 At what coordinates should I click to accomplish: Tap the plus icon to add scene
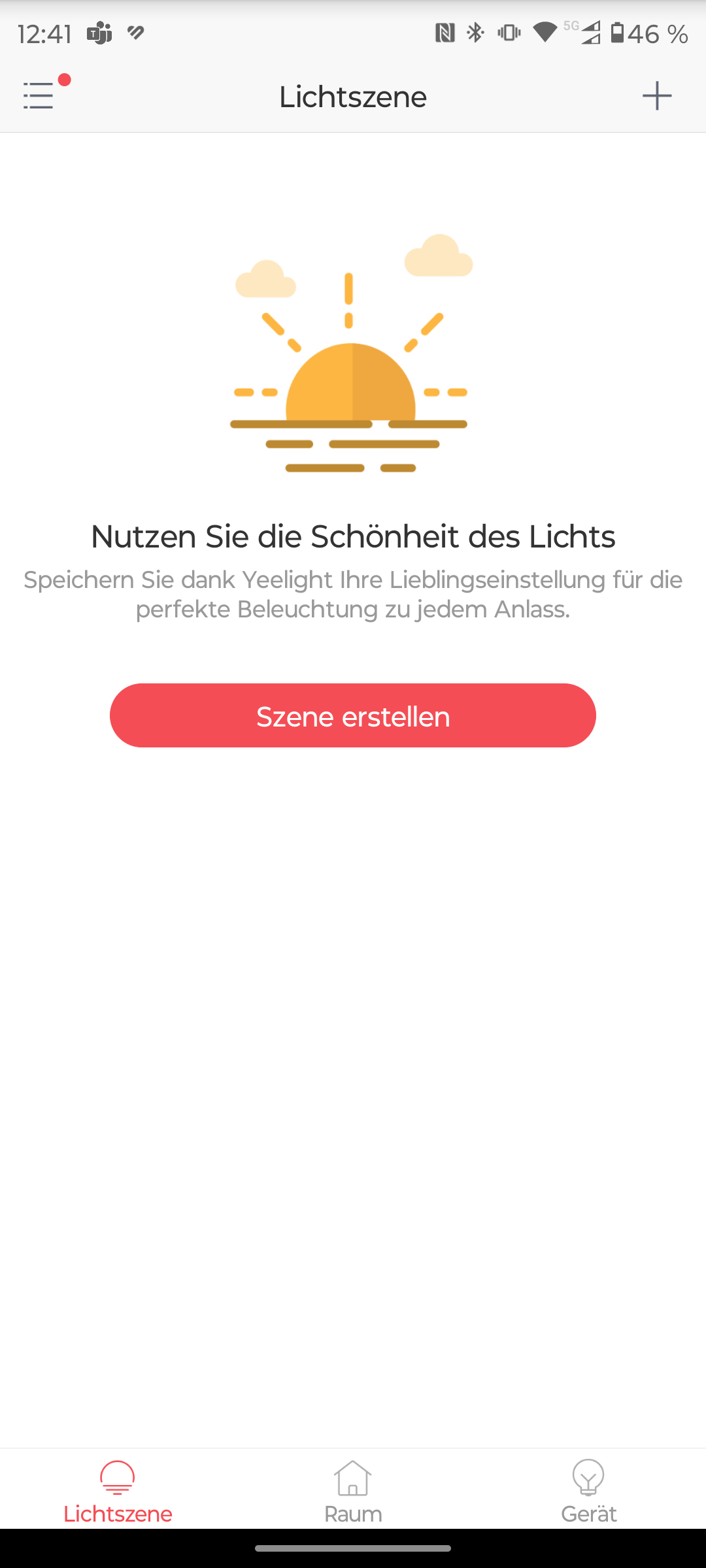point(656,96)
